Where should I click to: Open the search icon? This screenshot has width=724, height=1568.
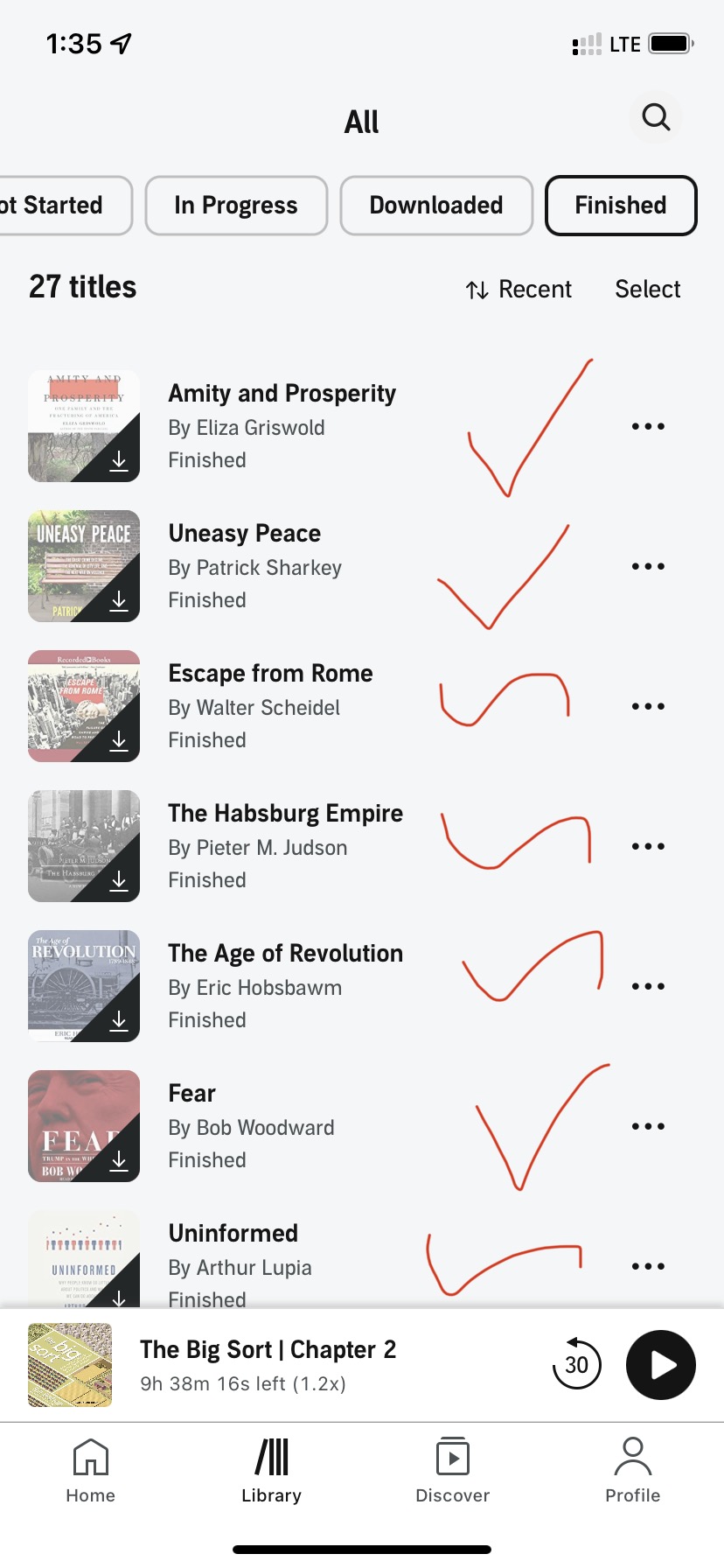[656, 116]
